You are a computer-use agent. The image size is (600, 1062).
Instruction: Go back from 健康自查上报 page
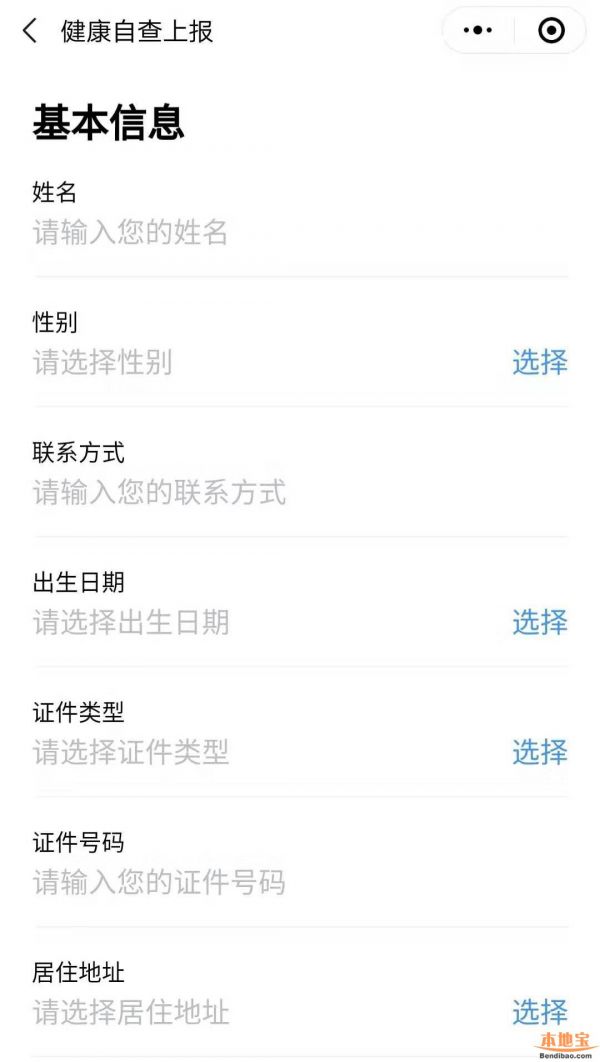(x=30, y=31)
